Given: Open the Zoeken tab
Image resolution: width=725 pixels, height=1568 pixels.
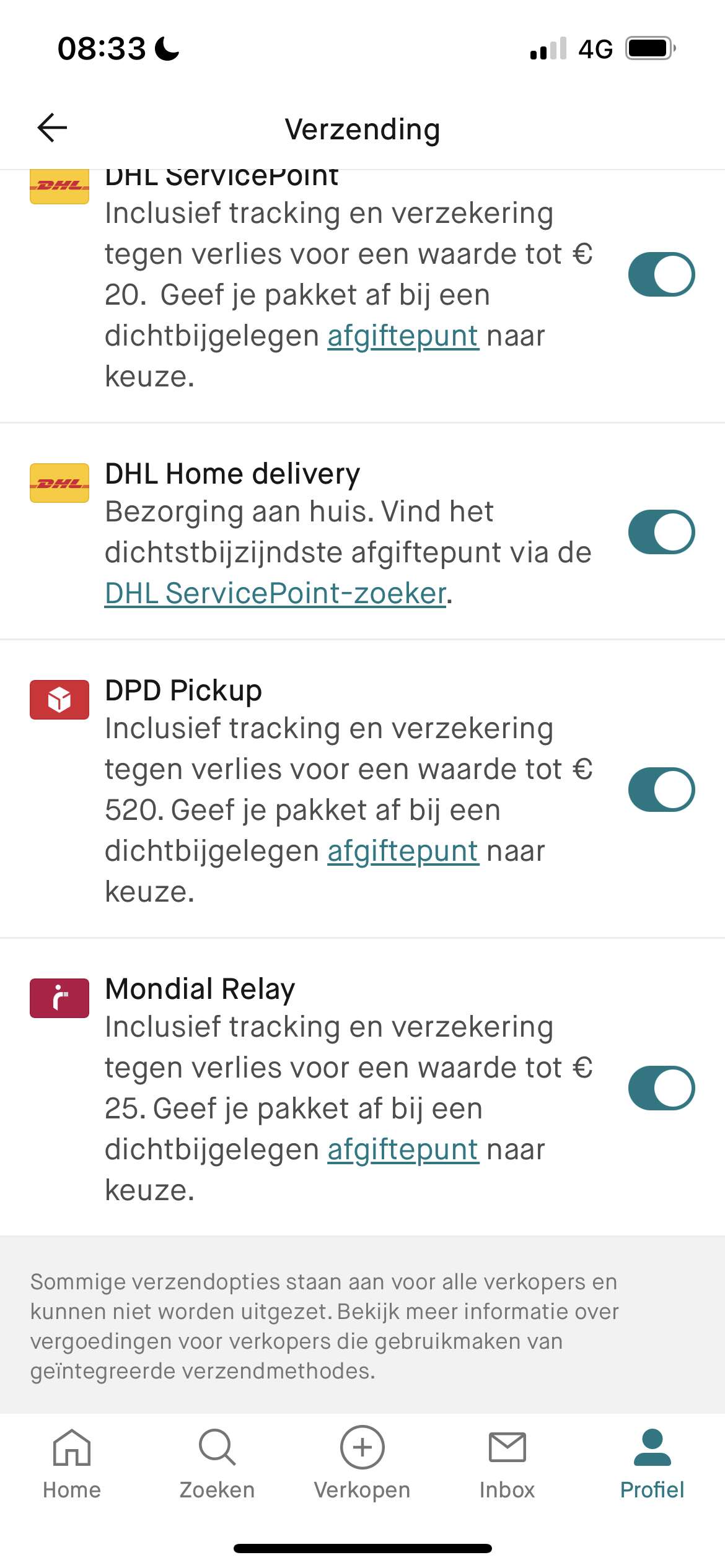Looking at the screenshot, I should (x=217, y=1463).
